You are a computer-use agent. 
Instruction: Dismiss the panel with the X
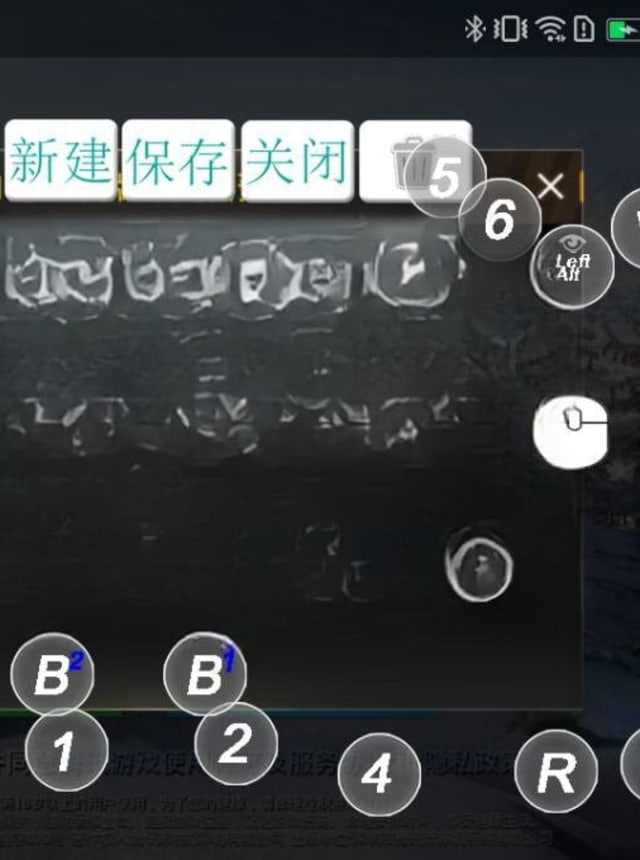tap(551, 186)
